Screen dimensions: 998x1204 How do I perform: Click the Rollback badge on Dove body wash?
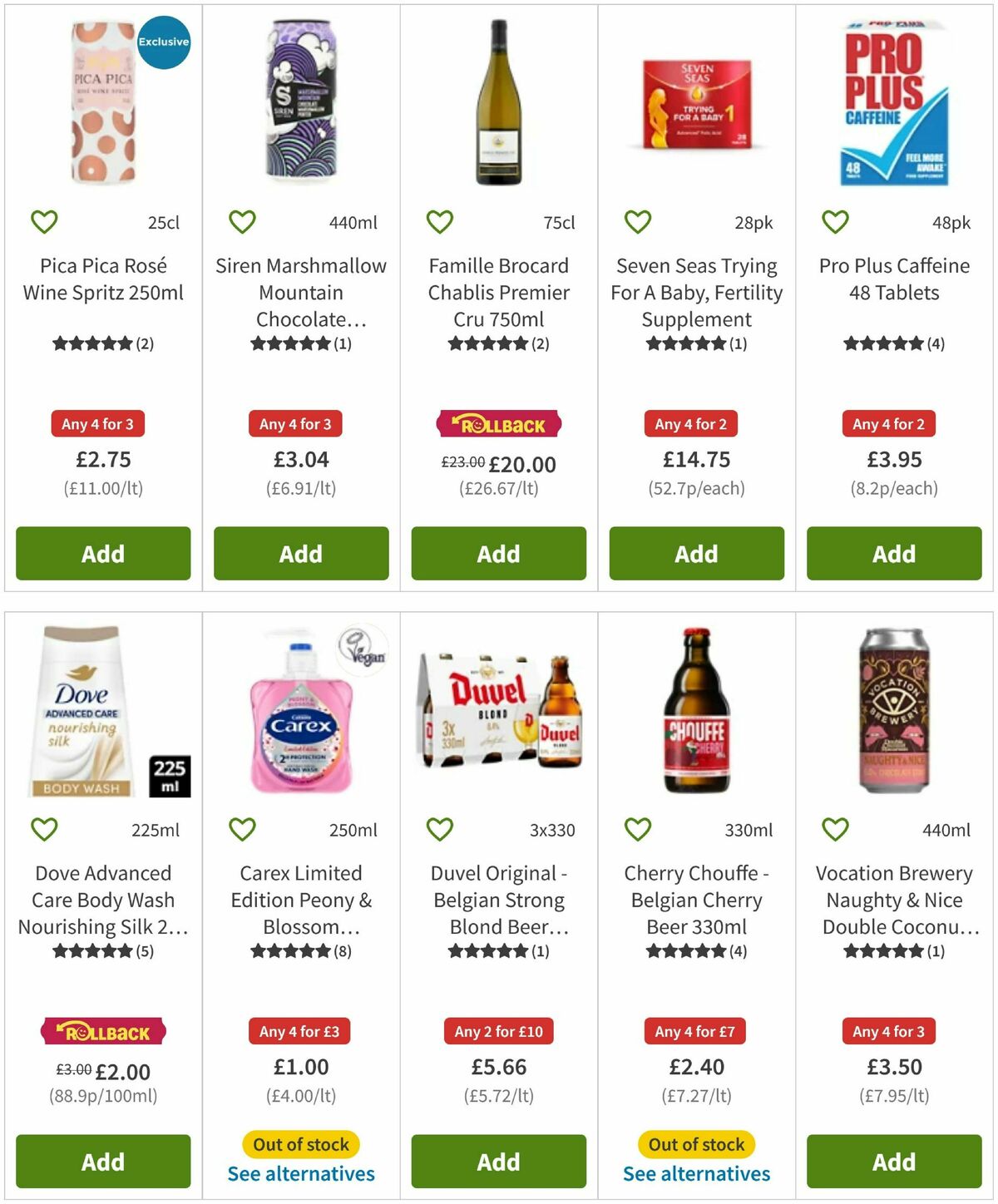pyautogui.click(x=102, y=1032)
